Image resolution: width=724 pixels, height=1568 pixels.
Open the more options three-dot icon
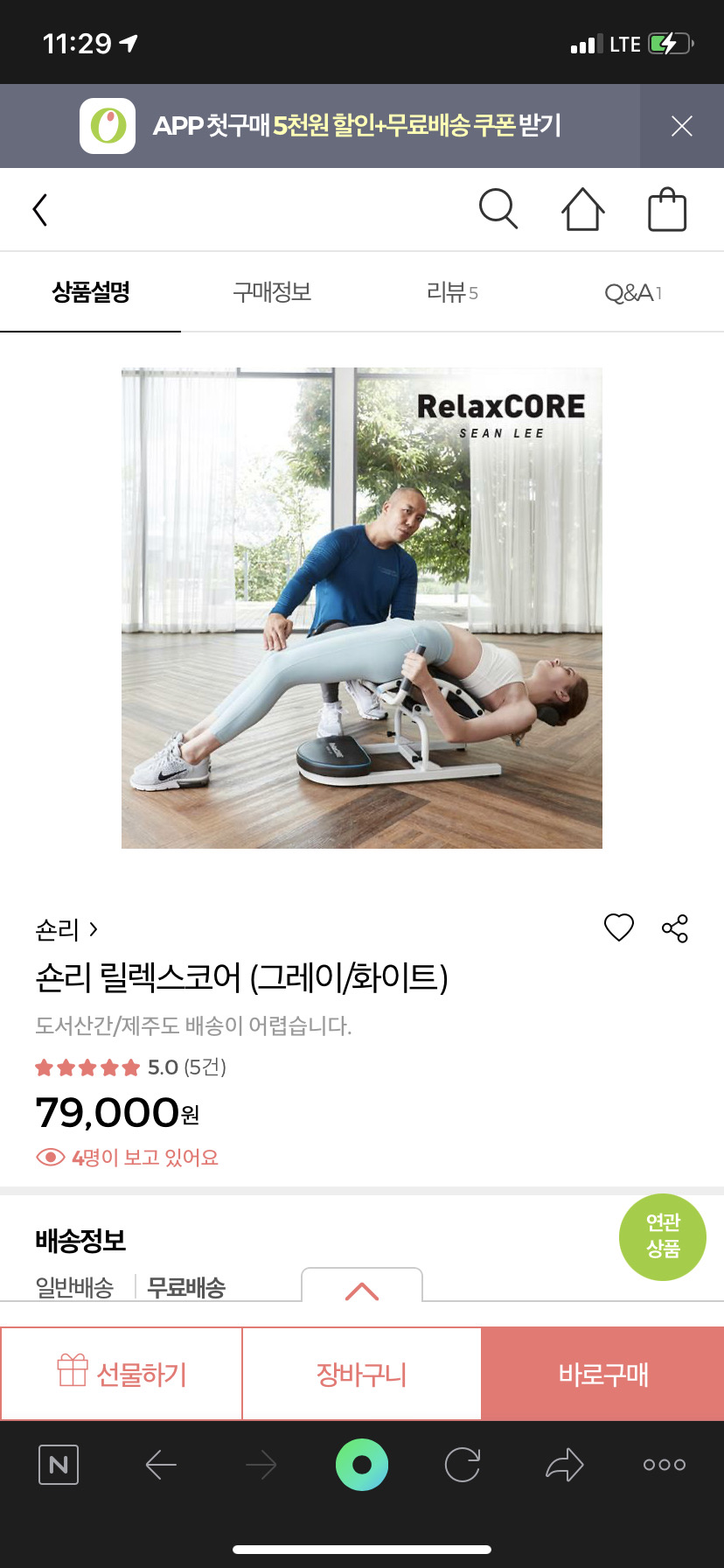pos(663,1464)
